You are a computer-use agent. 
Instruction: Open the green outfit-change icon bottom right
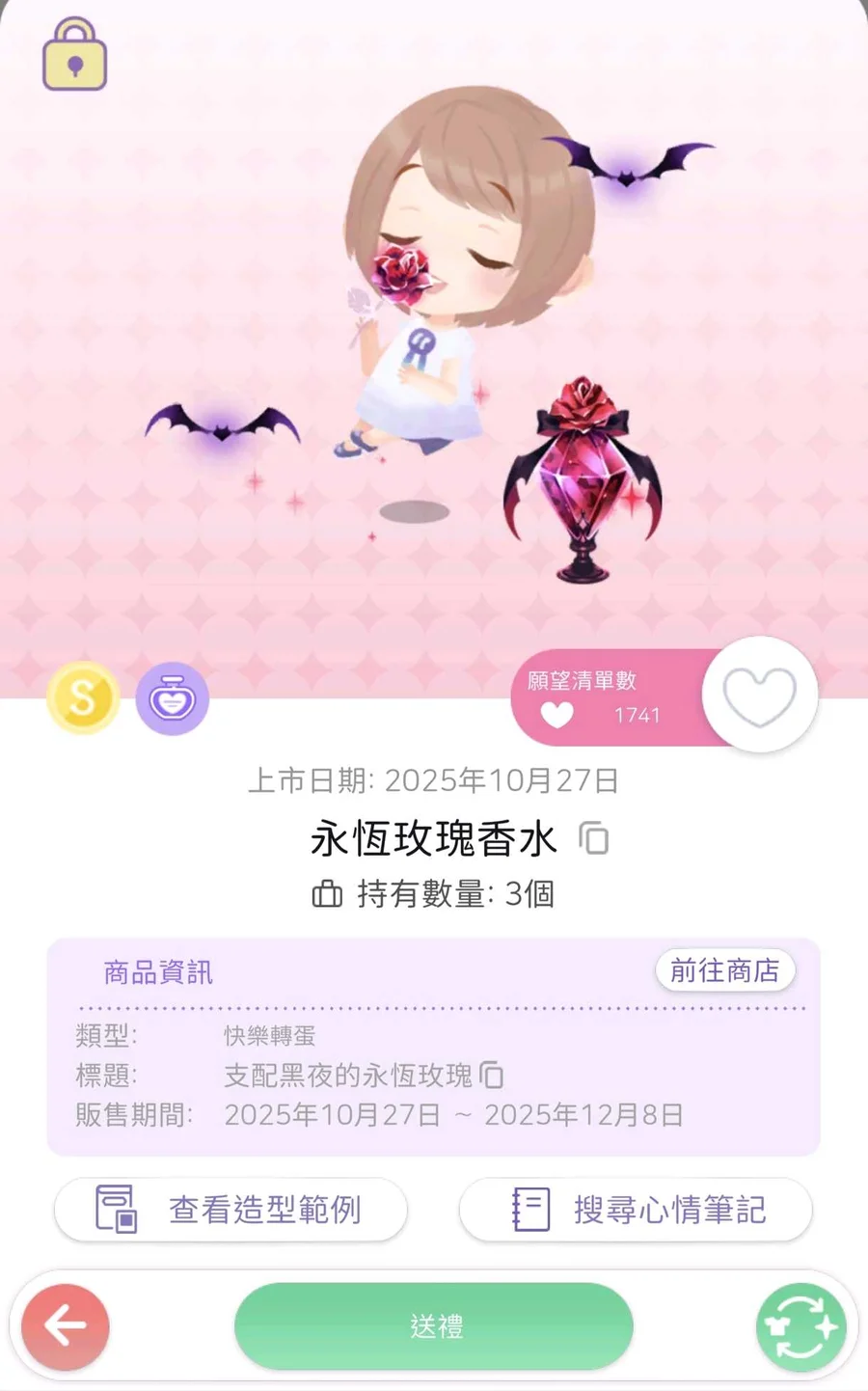click(x=803, y=1326)
